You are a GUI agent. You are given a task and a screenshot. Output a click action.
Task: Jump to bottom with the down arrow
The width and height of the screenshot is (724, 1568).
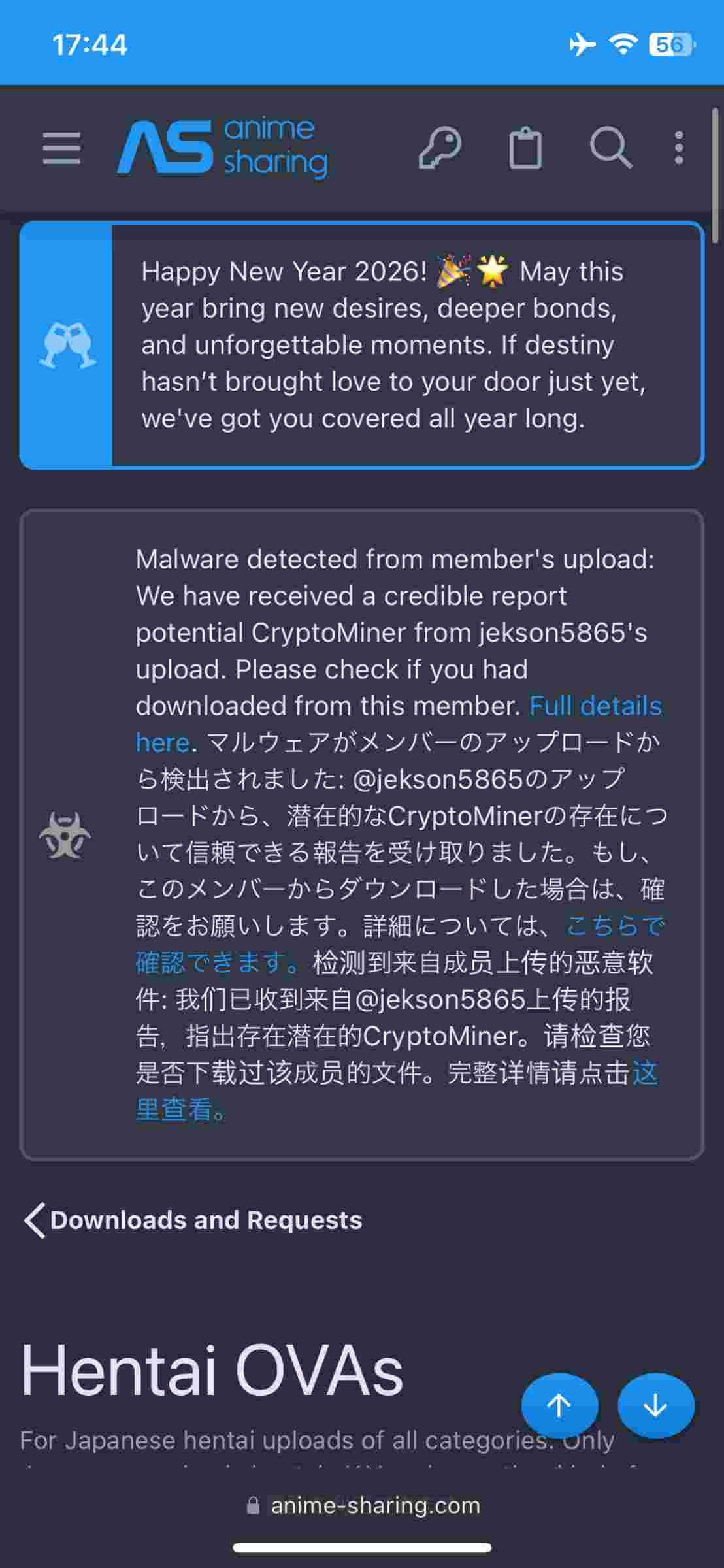(x=655, y=1405)
